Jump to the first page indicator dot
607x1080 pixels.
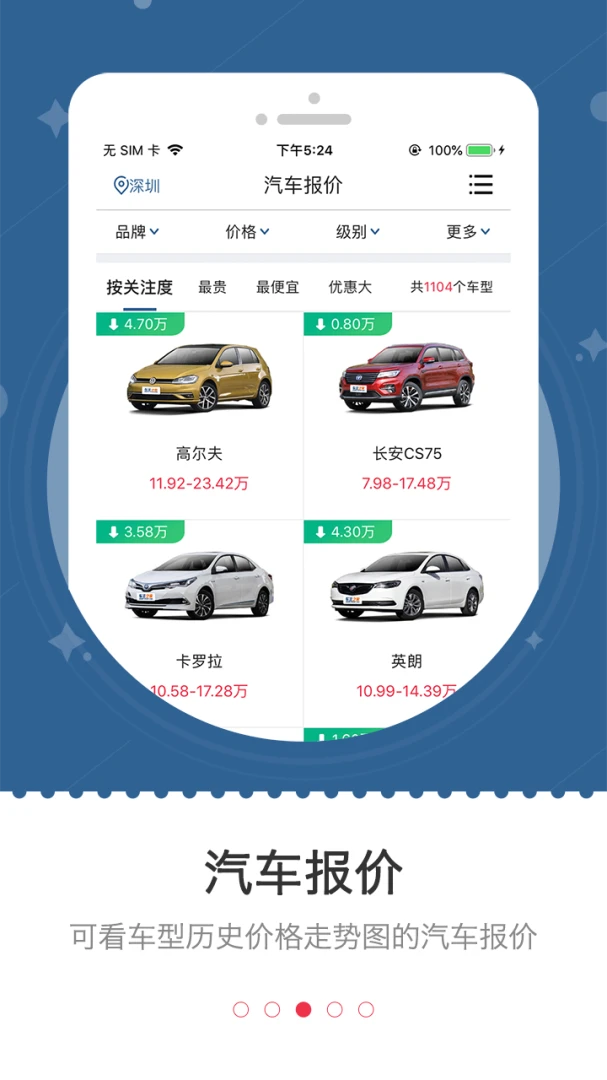click(240, 1009)
